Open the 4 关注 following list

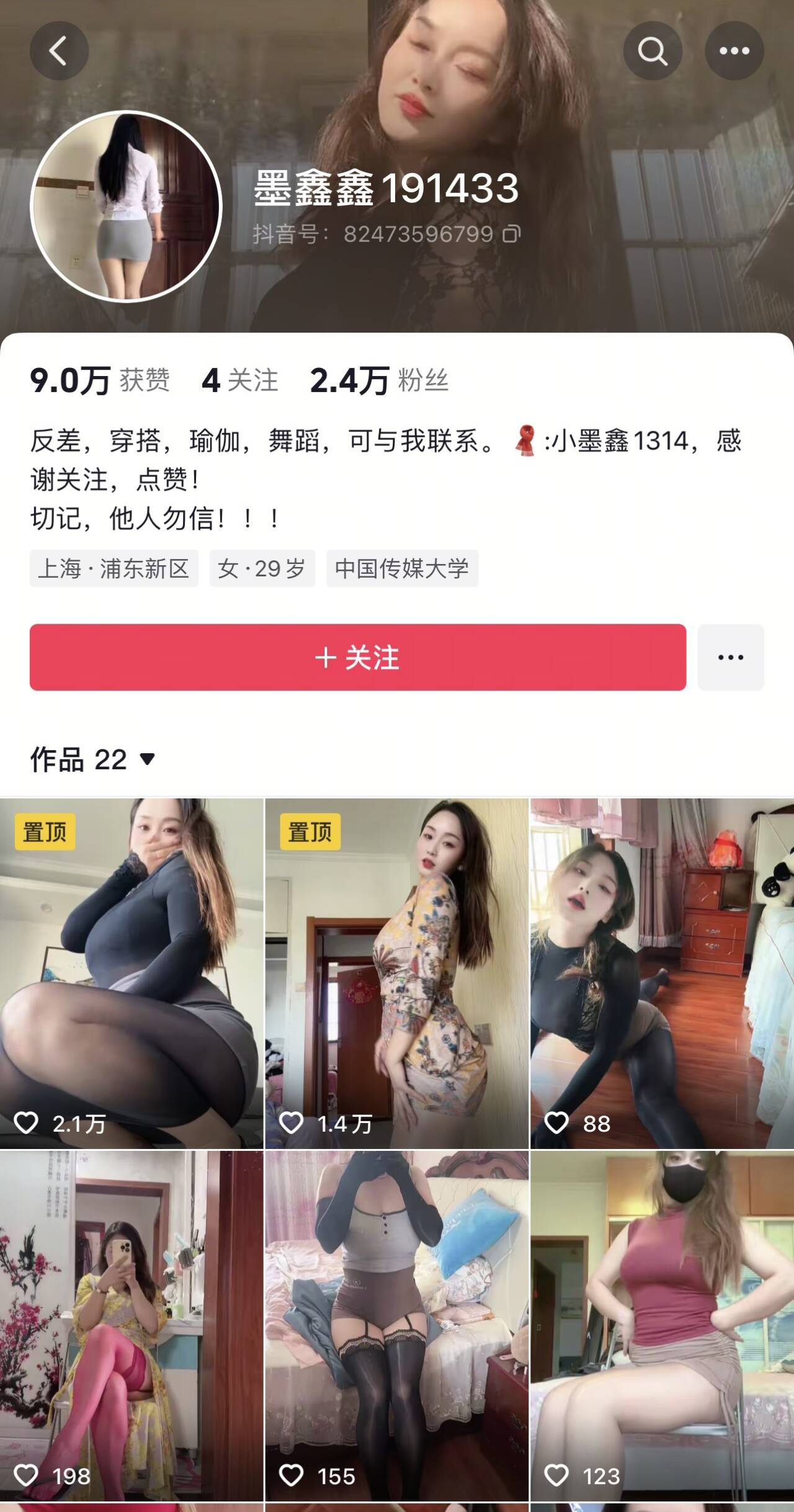239,380
